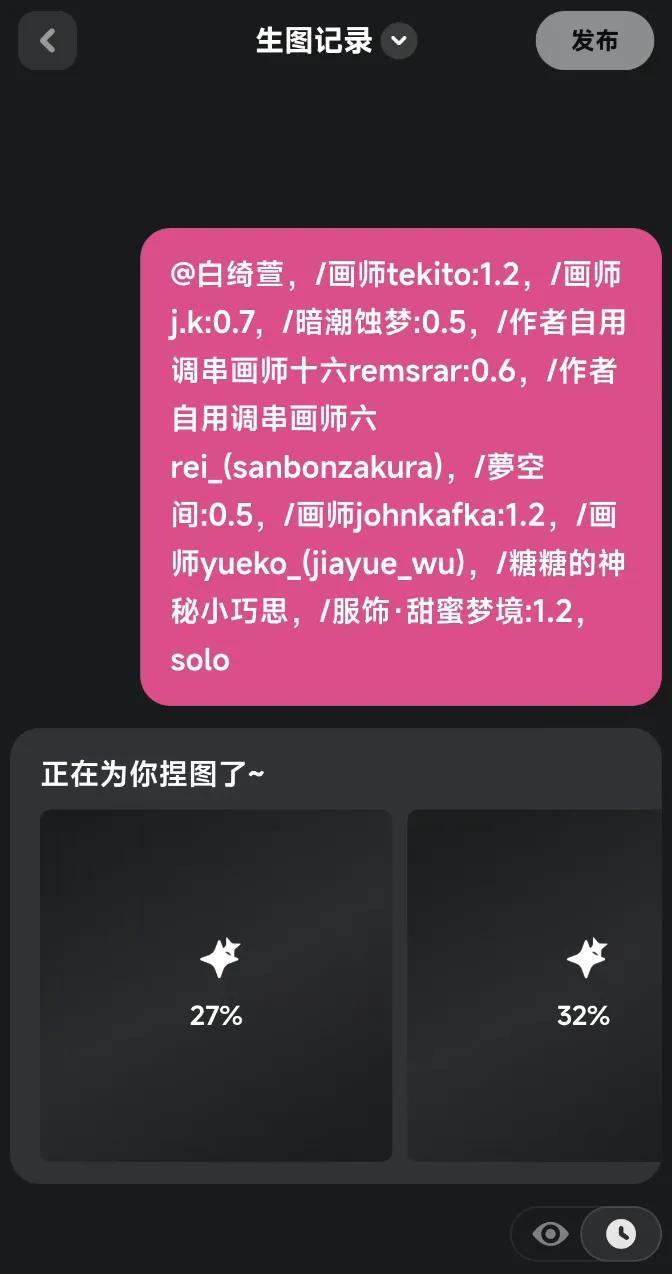
Task: Select the clock history icon
Action: (x=621, y=1234)
